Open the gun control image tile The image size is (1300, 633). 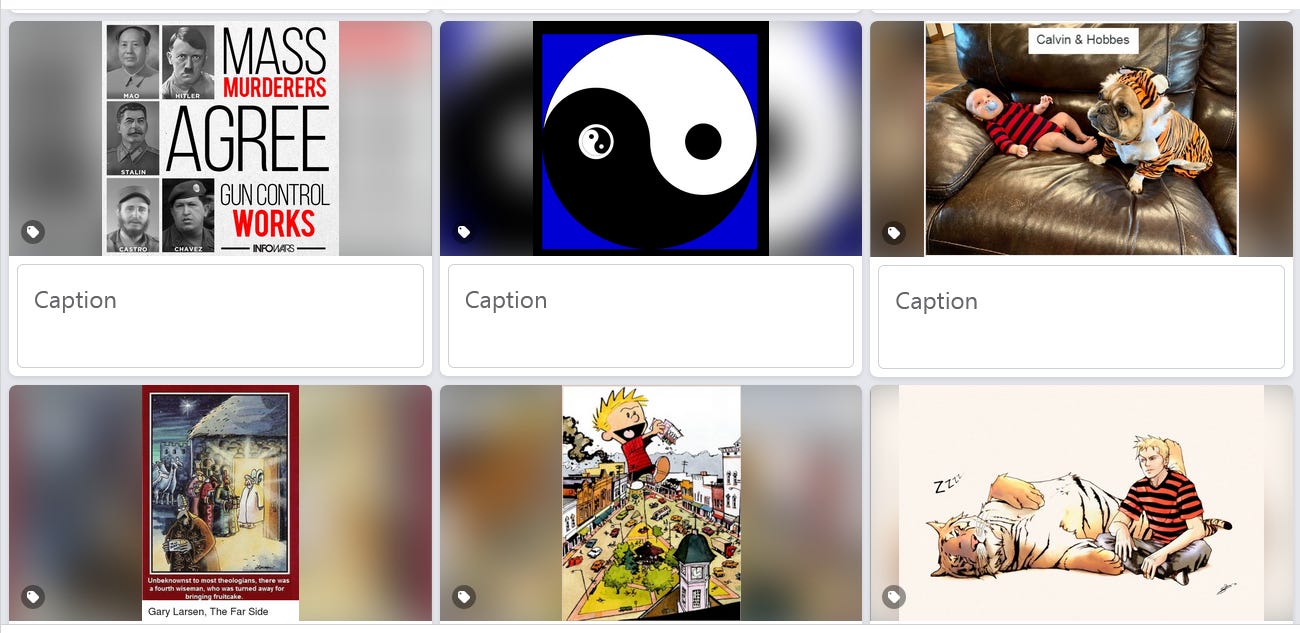click(220, 138)
